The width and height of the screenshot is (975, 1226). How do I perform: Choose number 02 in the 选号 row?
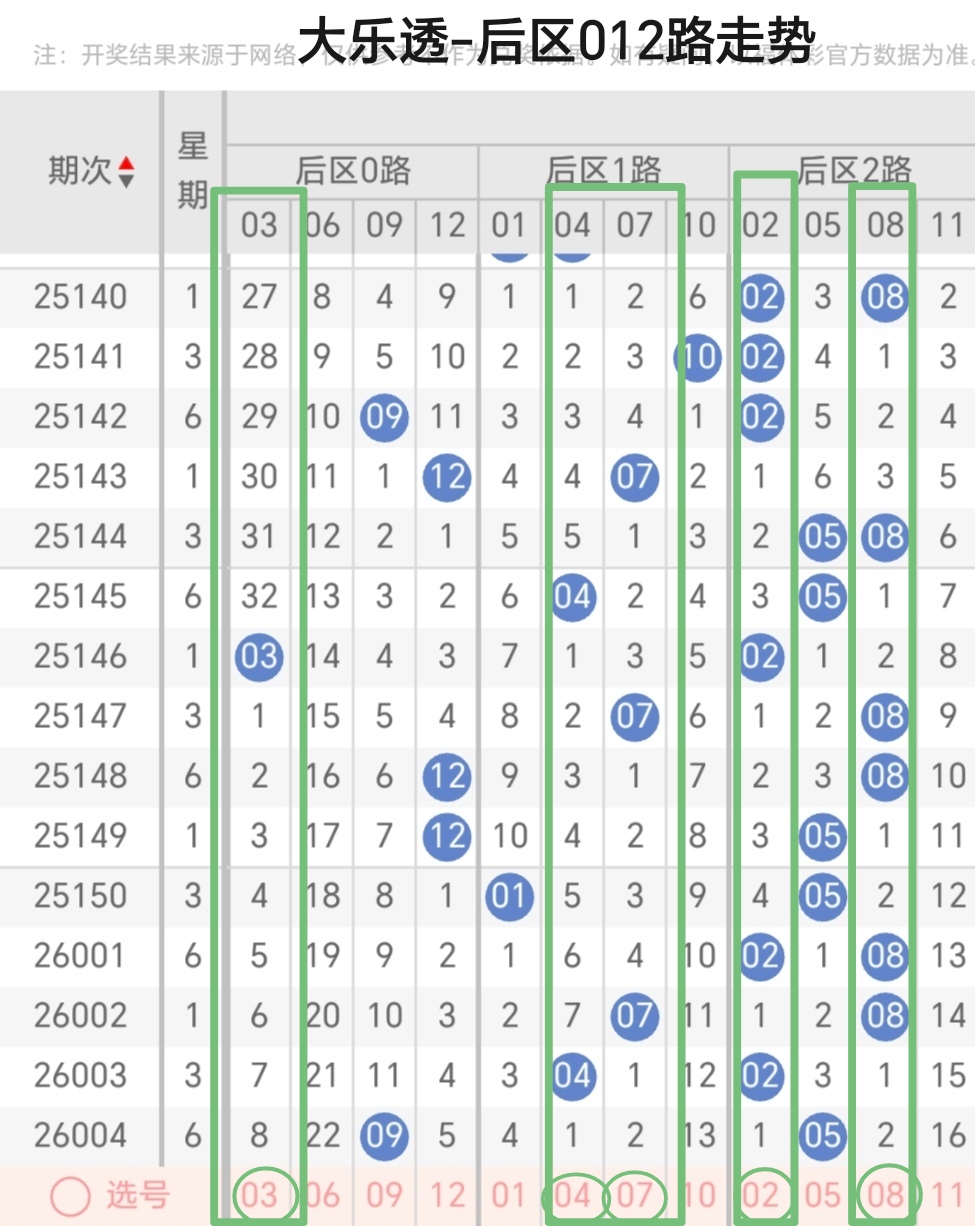pos(760,1195)
